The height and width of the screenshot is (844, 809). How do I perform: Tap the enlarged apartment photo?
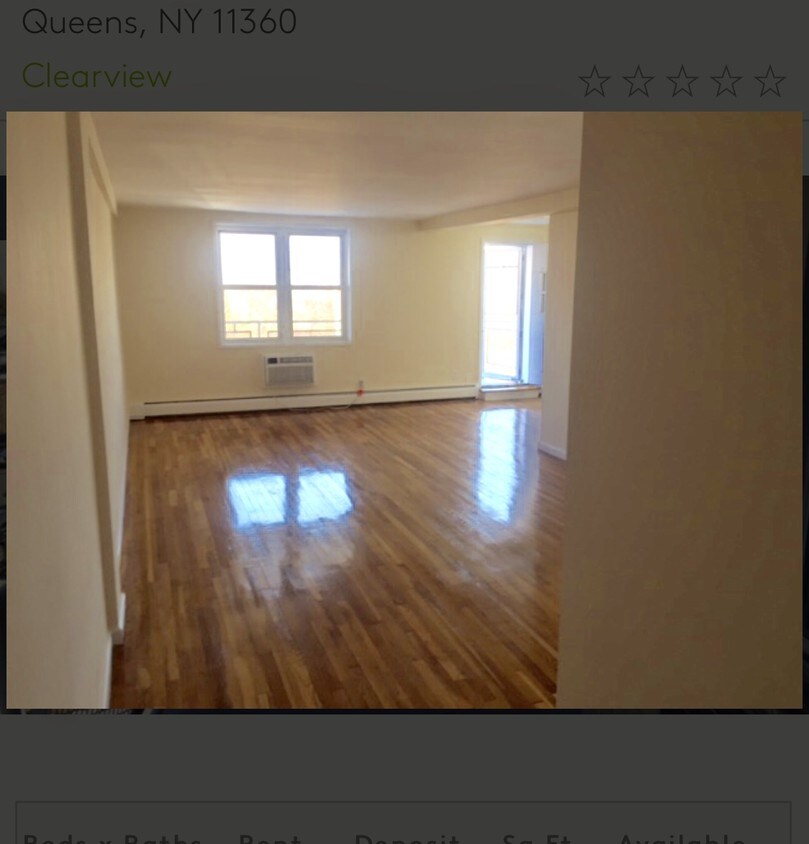[x=404, y=410]
